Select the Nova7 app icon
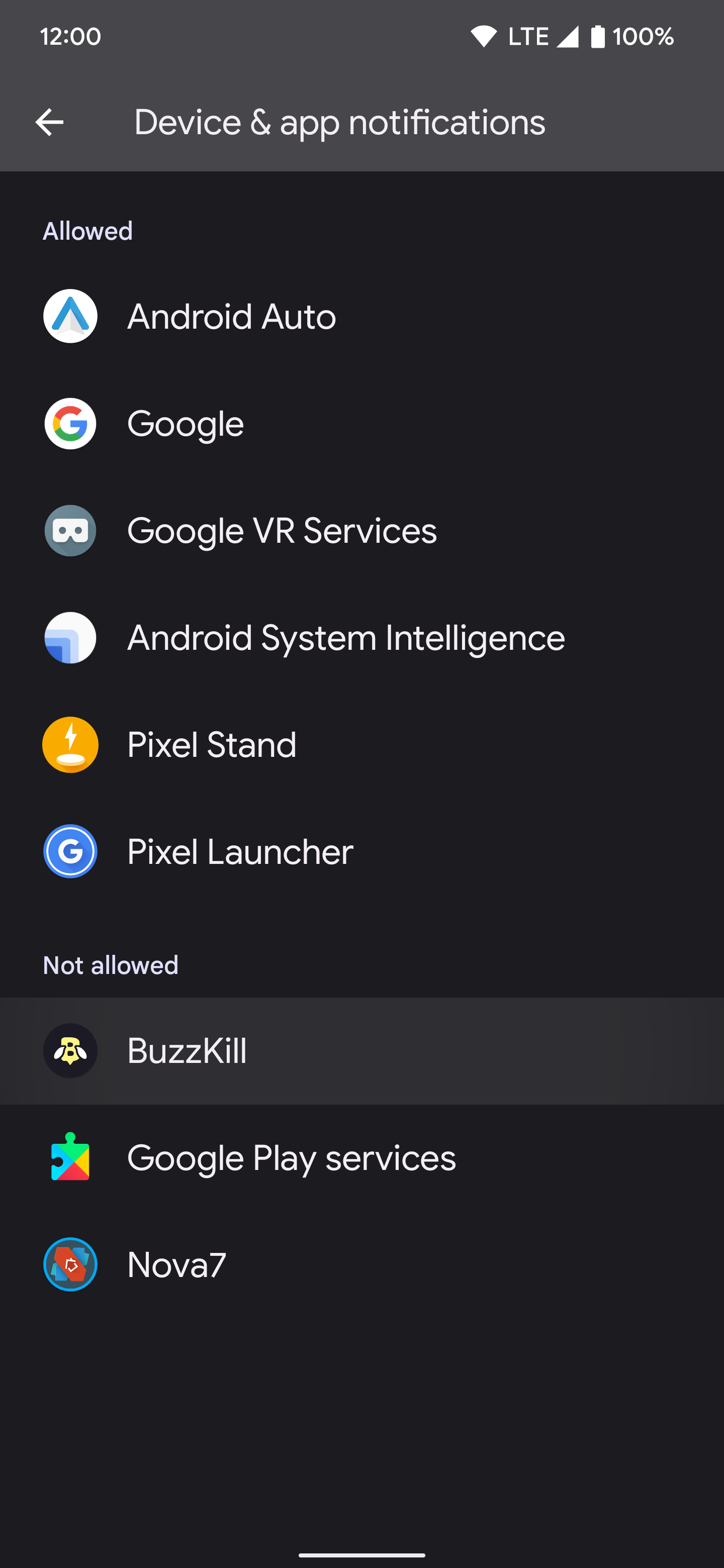The width and height of the screenshot is (724, 1568). point(70,1264)
